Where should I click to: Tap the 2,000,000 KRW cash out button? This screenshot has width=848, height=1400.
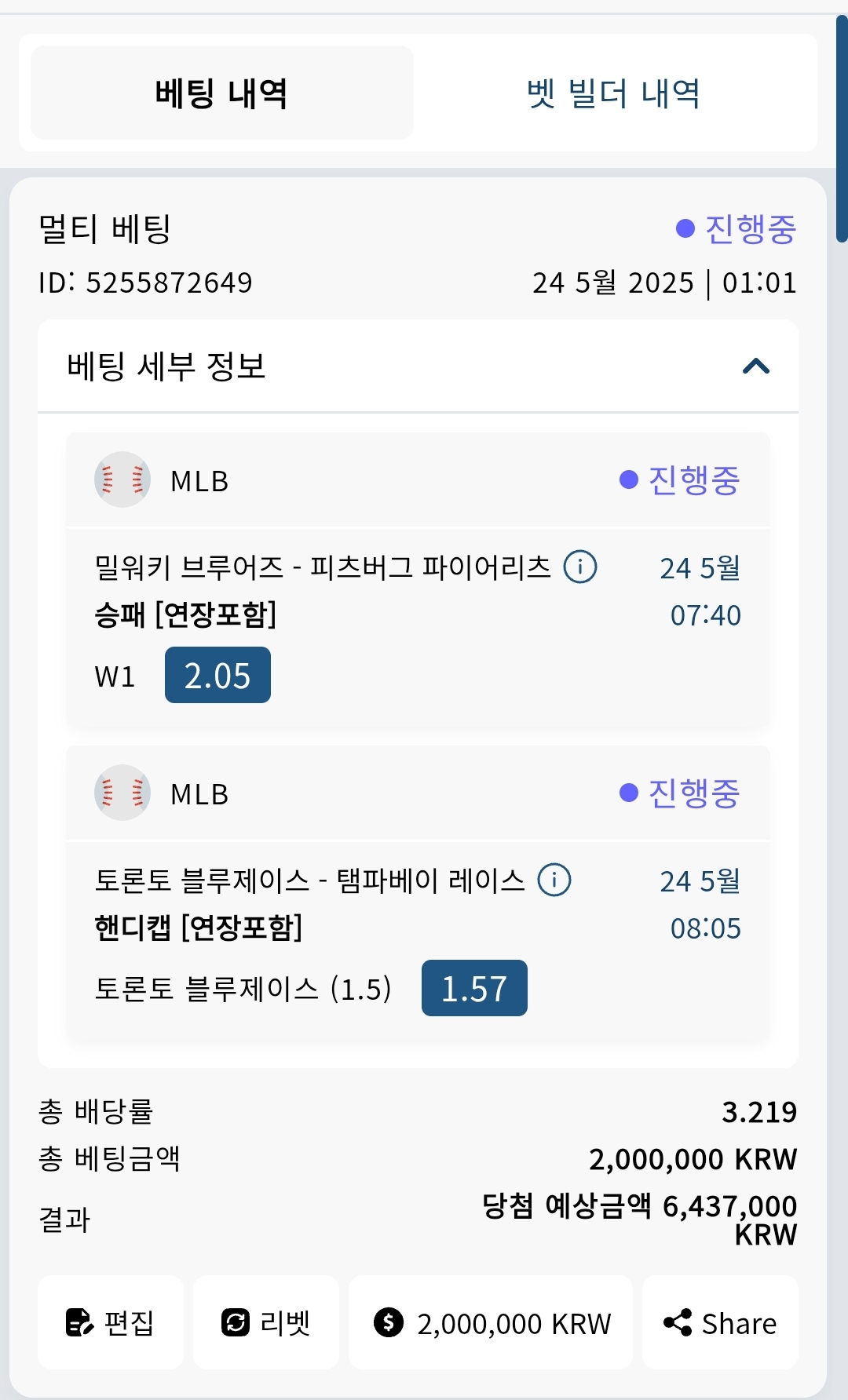coord(491,1322)
